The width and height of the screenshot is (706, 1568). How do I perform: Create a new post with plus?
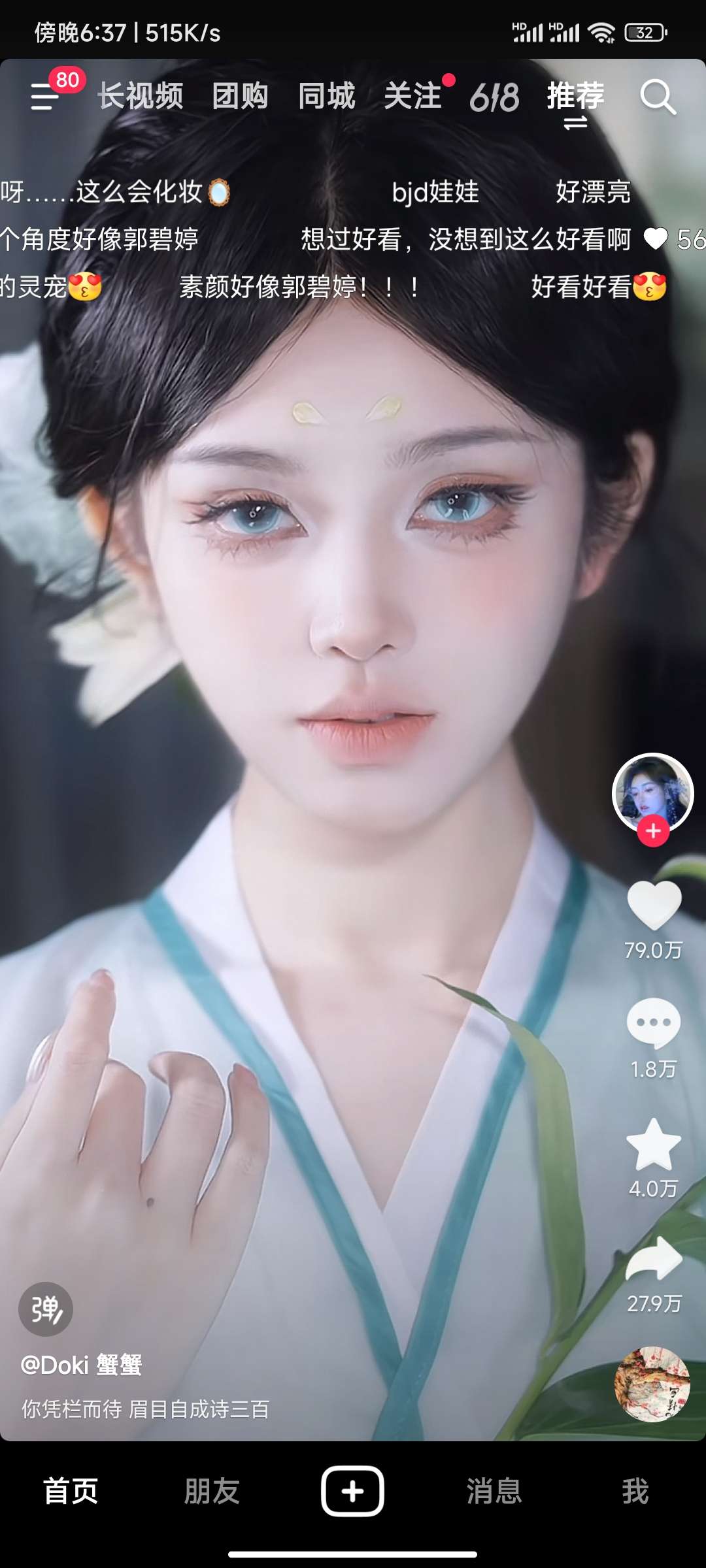pos(352,1492)
